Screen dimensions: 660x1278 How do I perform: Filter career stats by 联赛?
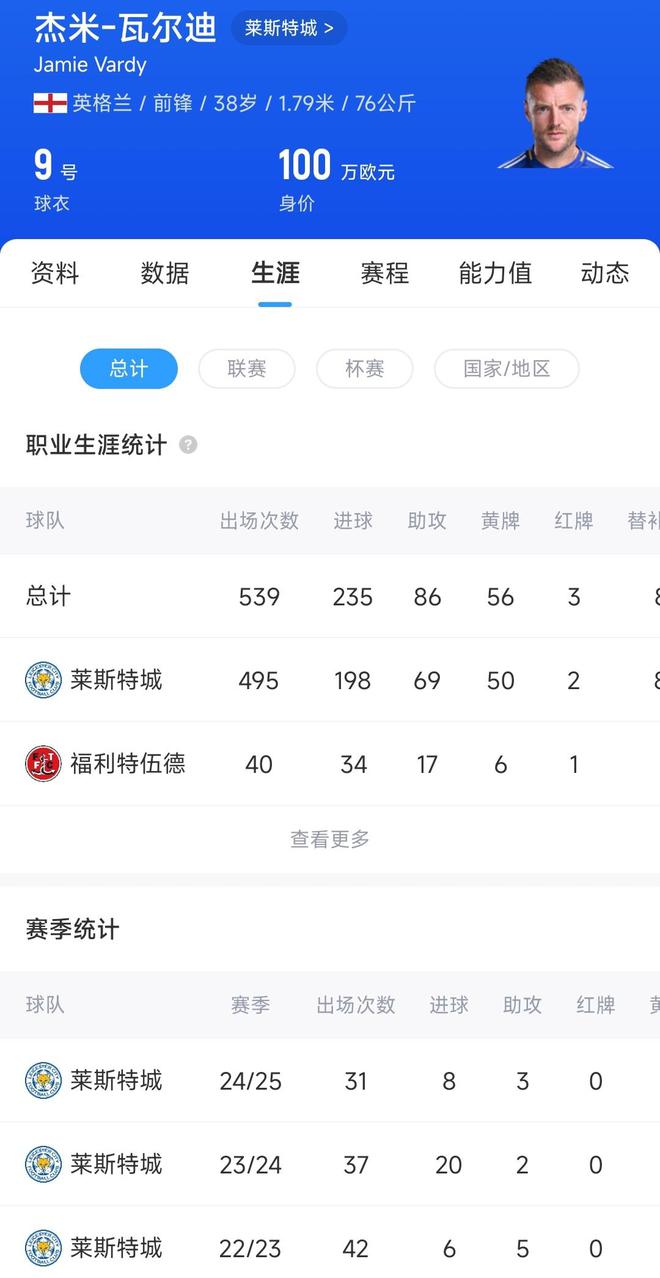click(247, 369)
